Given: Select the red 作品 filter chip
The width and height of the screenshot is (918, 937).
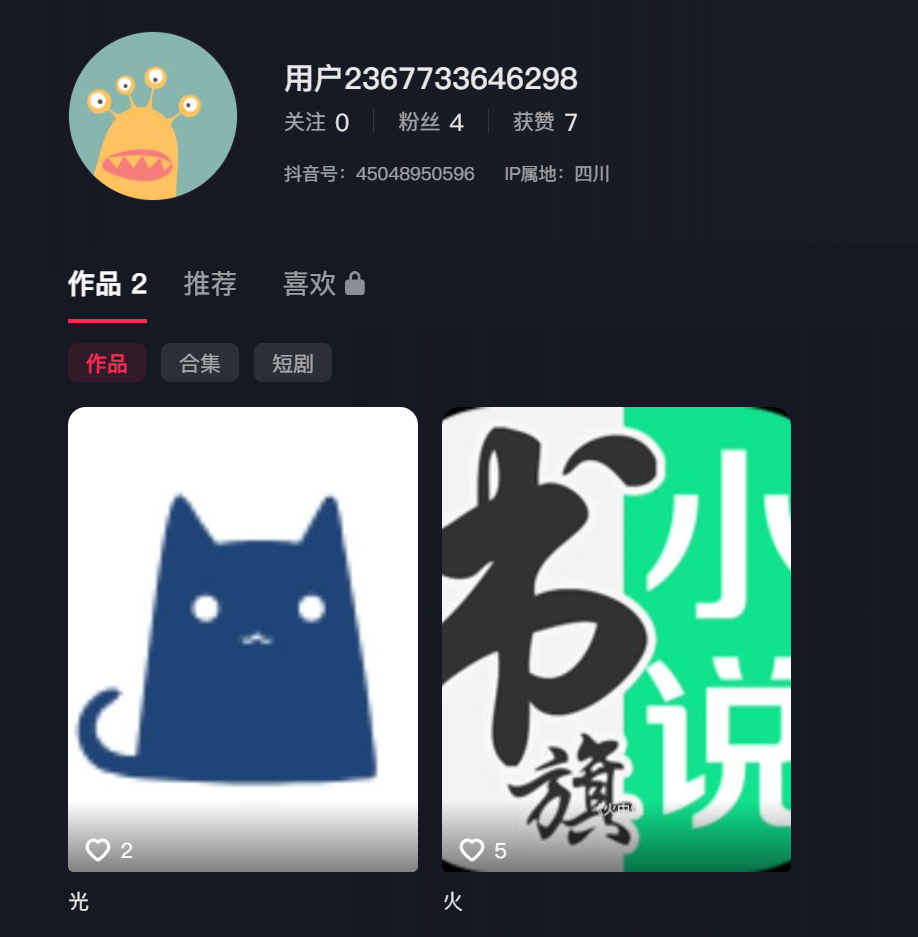Looking at the screenshot, I should point(107,363).
